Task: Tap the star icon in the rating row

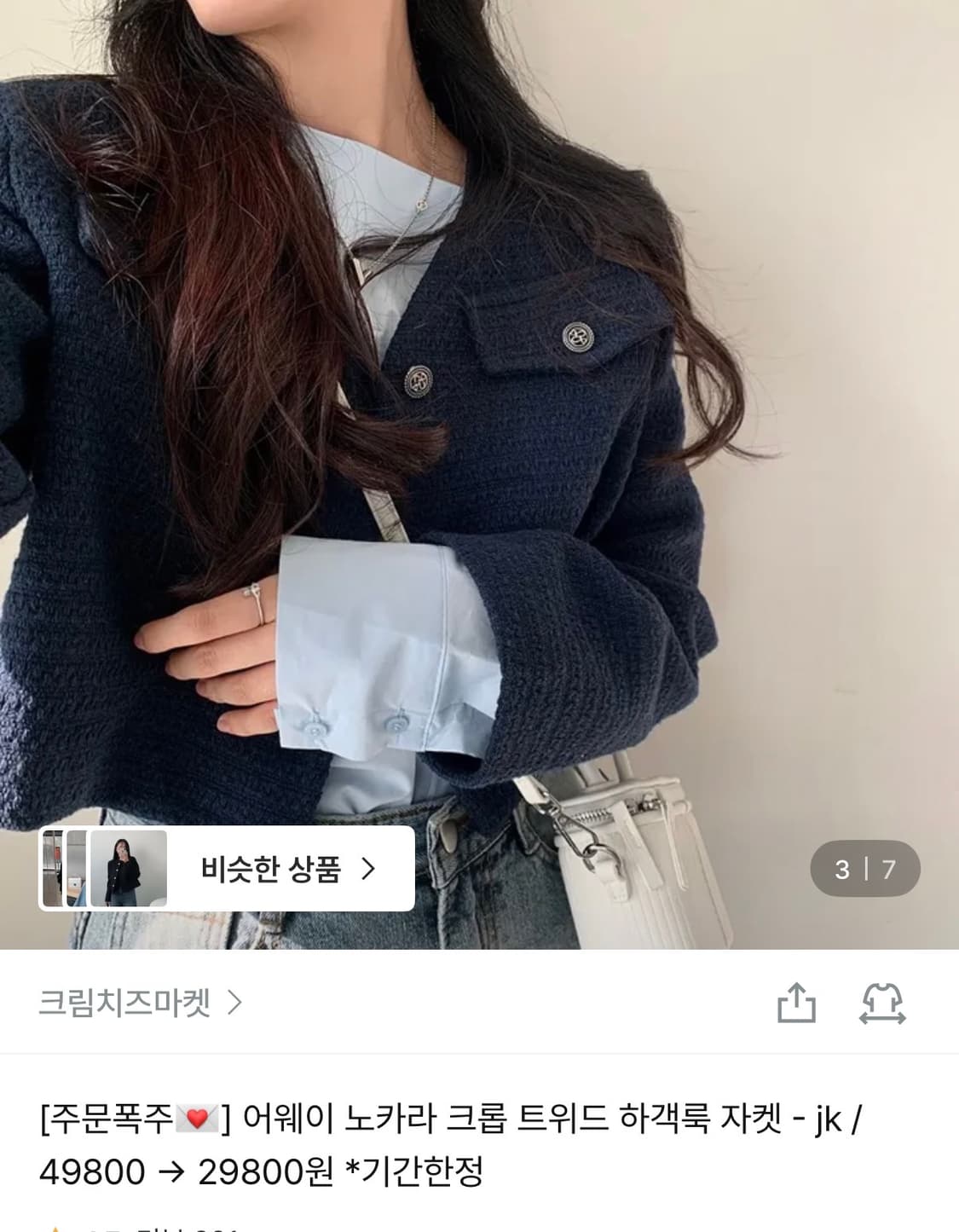Action: [x=58, y=1226]
